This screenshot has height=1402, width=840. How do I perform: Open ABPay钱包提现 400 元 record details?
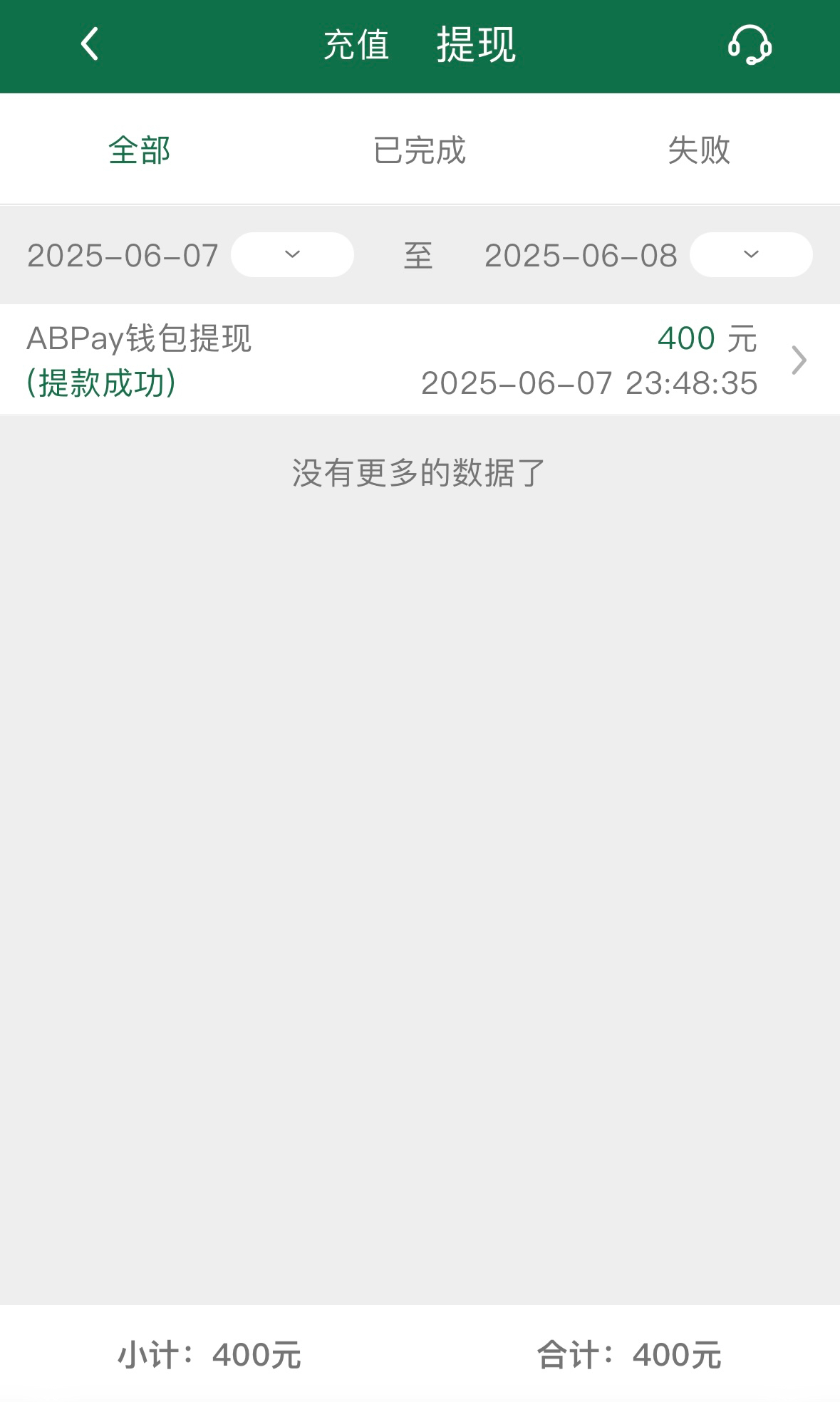[420, 360]
